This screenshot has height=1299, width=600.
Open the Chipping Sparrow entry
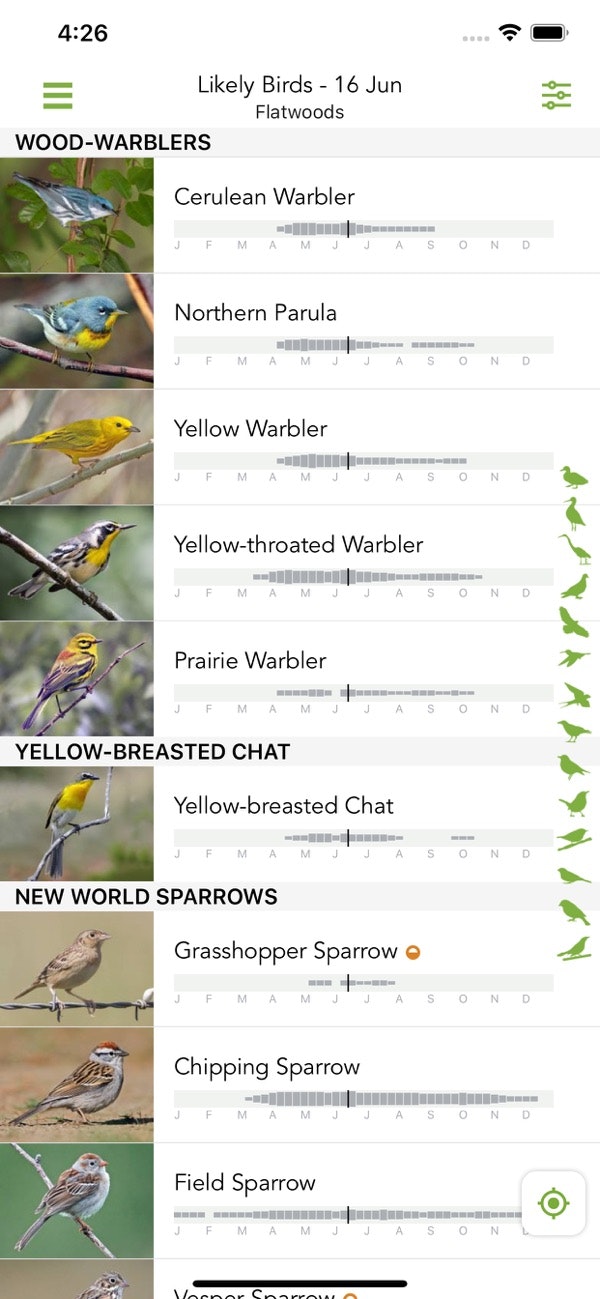(x=266, y=1067)
